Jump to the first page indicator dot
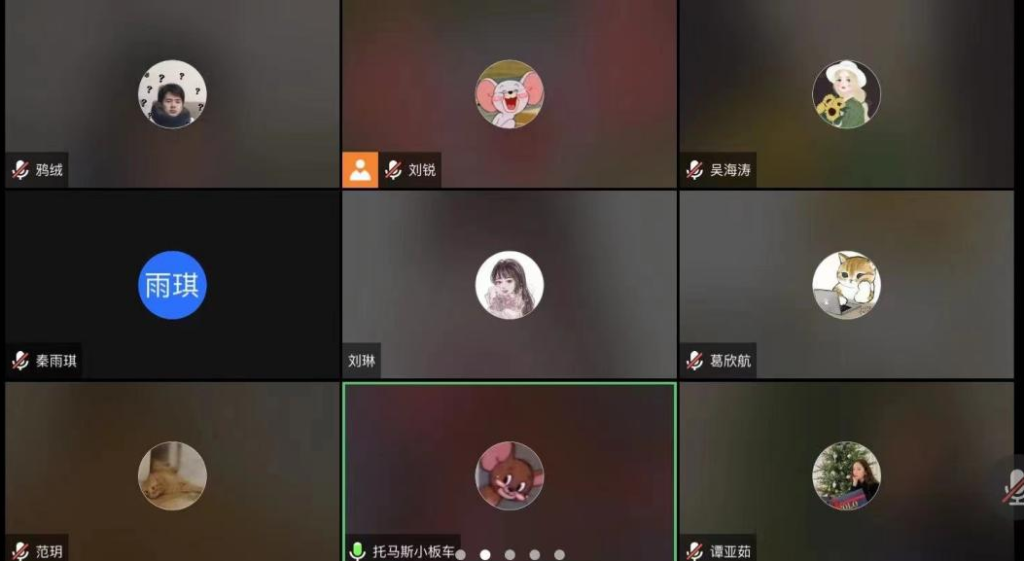This screenshot has height=561, width=1024. [x=461, y=554]
